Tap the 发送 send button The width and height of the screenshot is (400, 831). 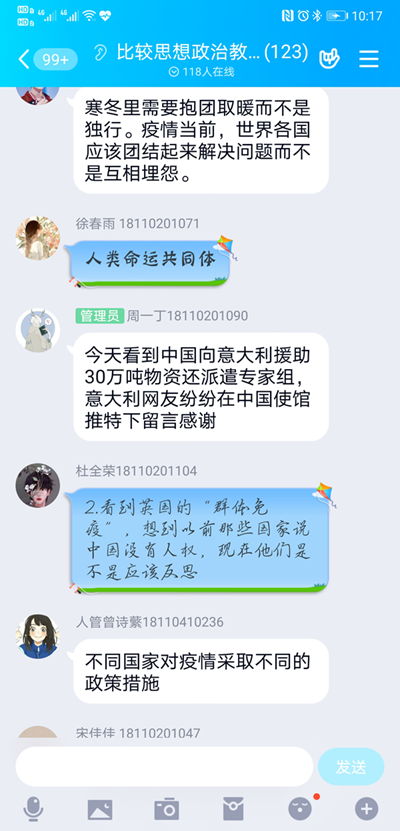click(351, 766)
